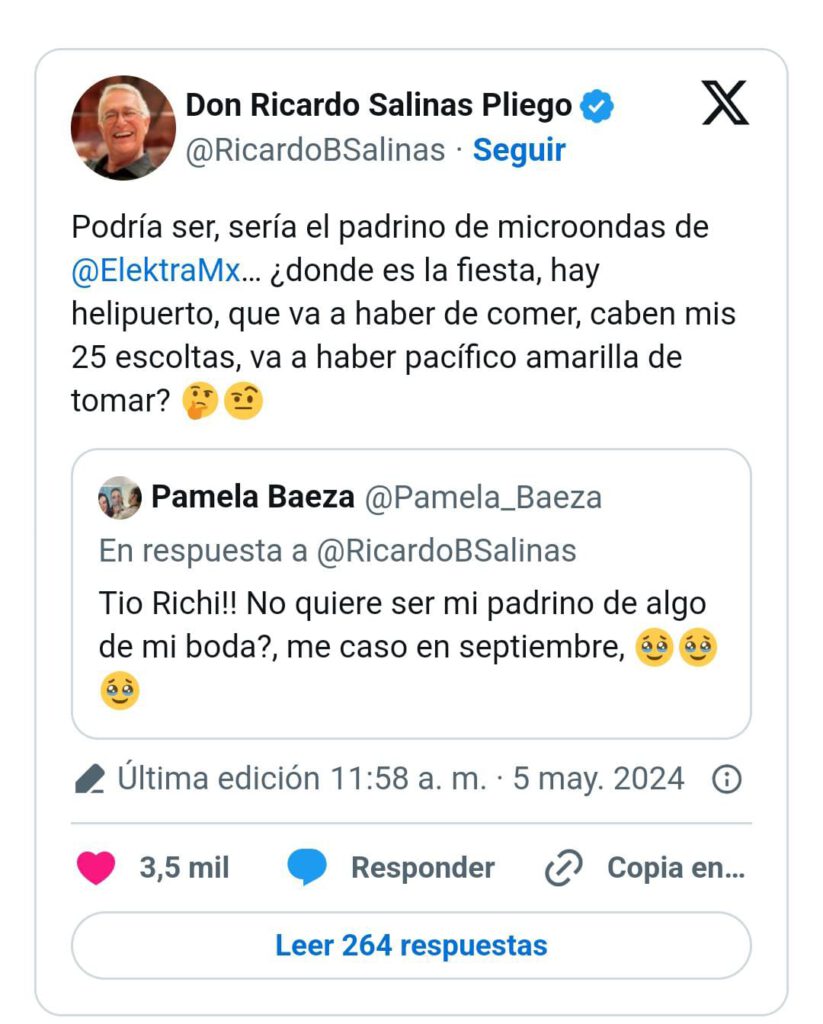Open Pamela Baeza's quoted tweet
The width and height of the screenshot is (823, 1024).
pos(411,593)
